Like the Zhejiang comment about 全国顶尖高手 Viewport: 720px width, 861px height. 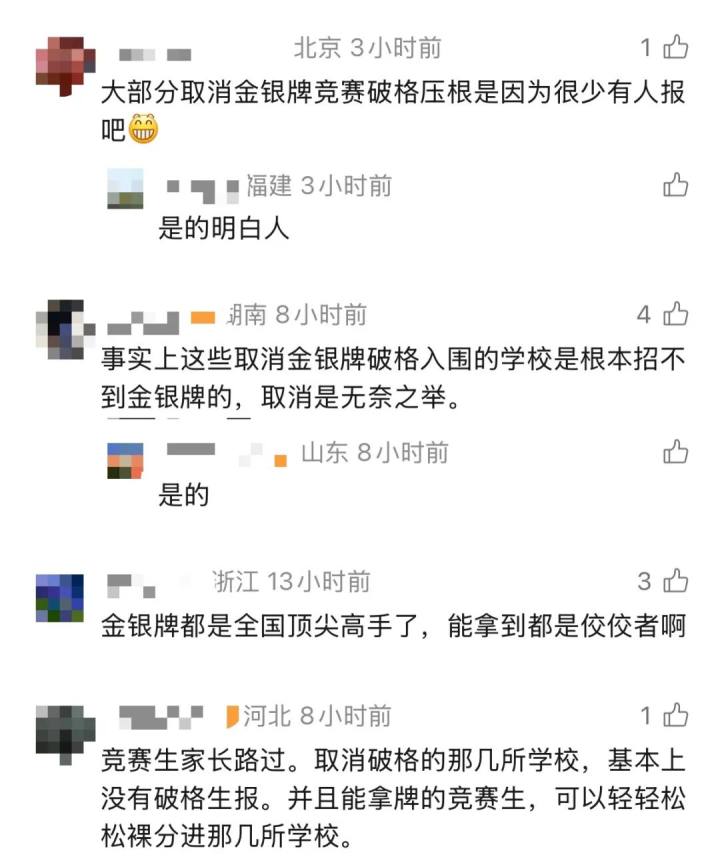coord(676,580)
